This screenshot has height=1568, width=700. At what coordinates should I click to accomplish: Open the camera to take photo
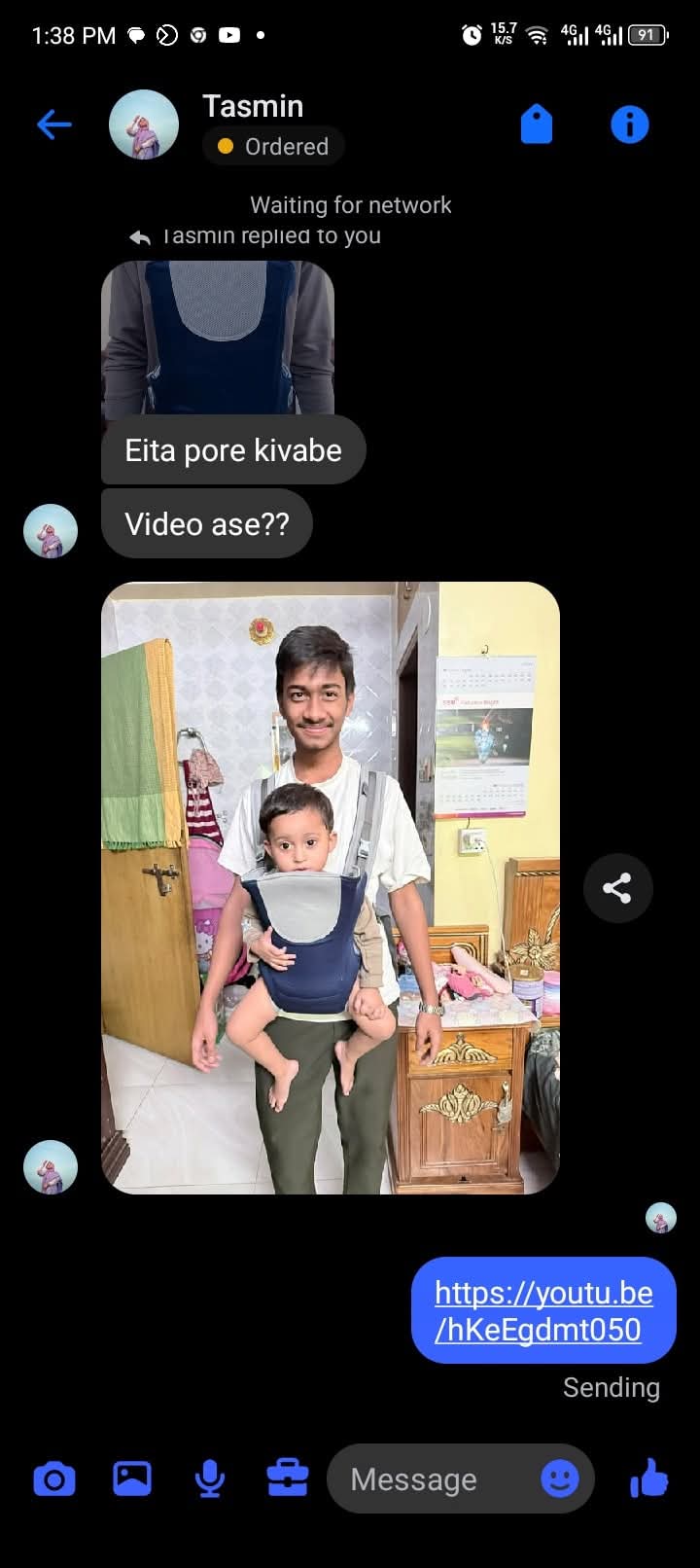click(54, 1479)
